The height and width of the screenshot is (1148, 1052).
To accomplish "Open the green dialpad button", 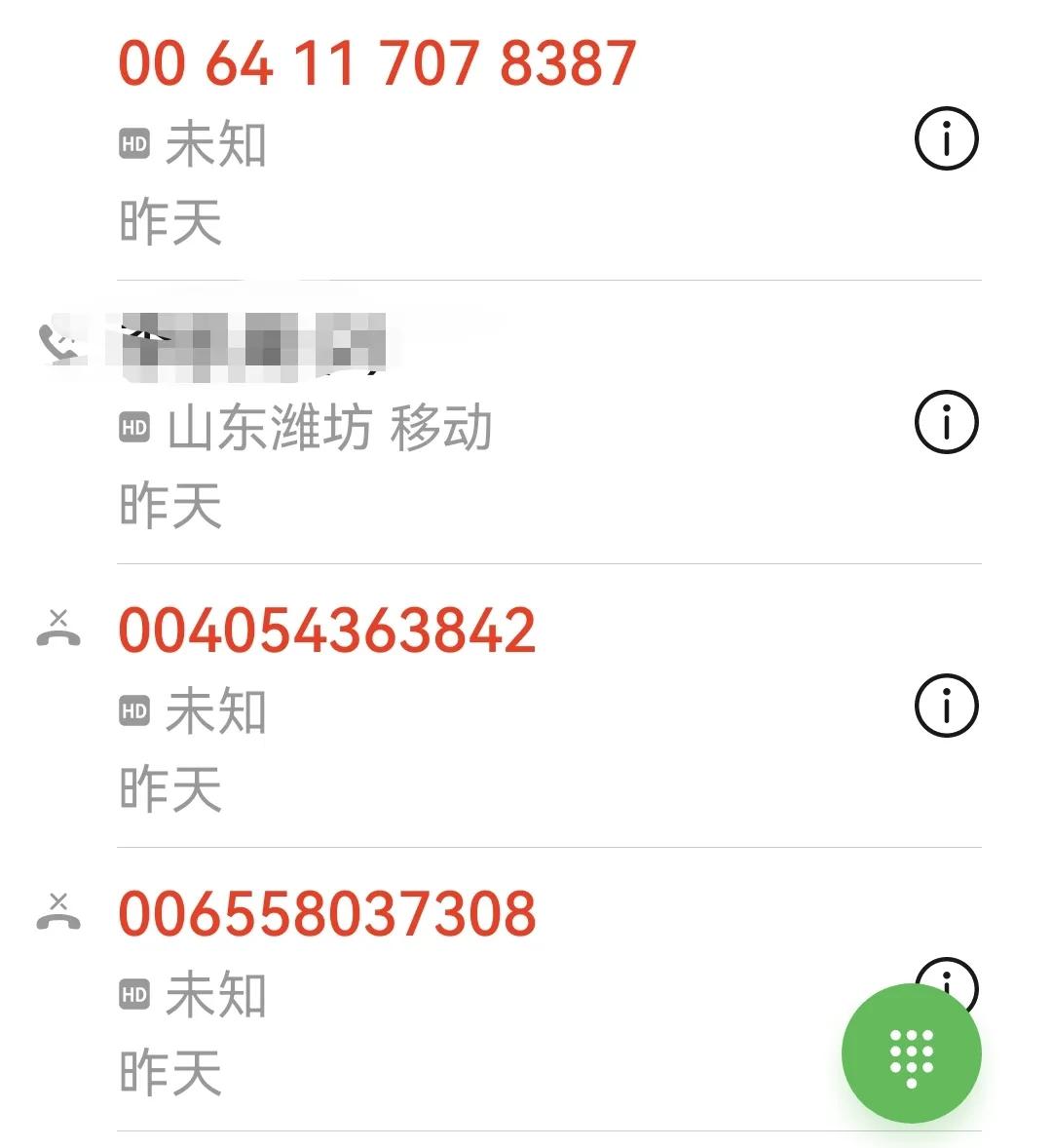I will [x=910, y=1054].
